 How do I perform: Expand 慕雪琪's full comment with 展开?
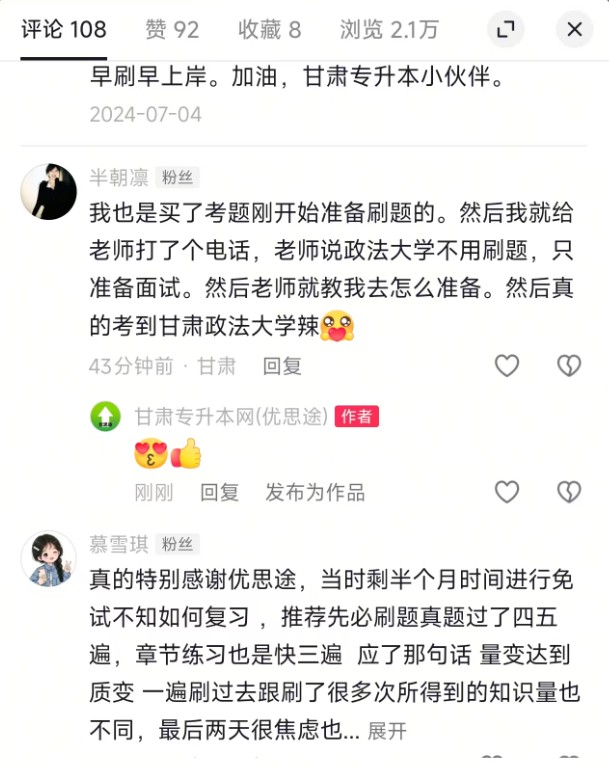click(387, 731)
